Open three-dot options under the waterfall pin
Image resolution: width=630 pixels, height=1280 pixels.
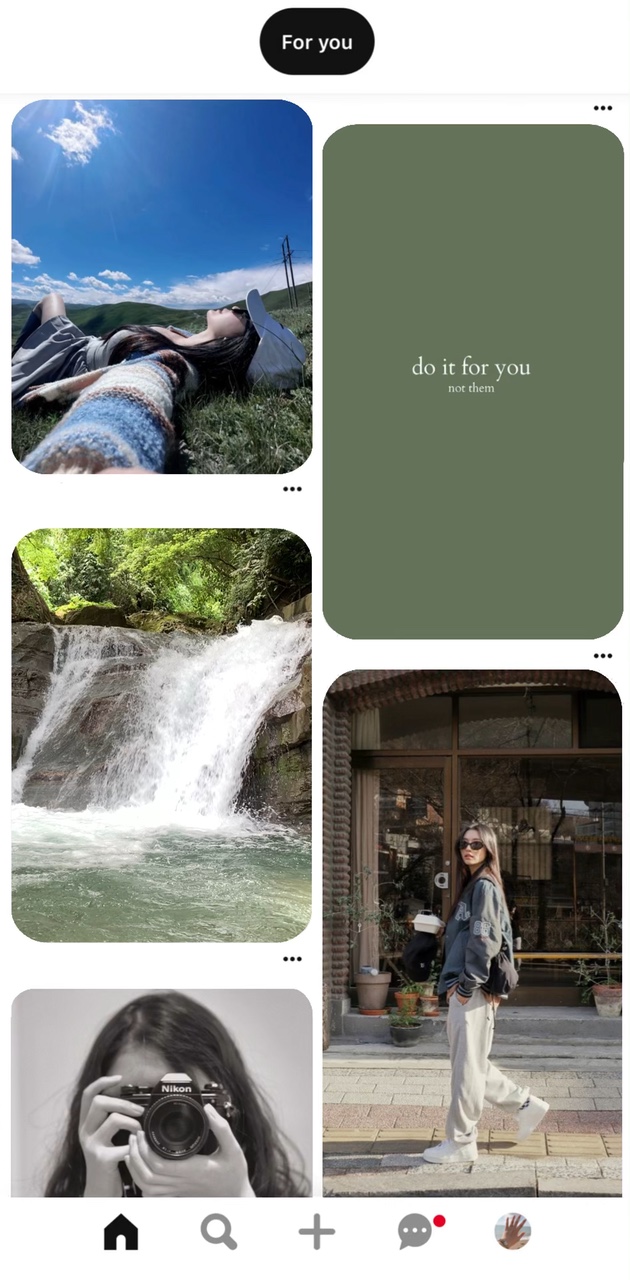(292, 958)
